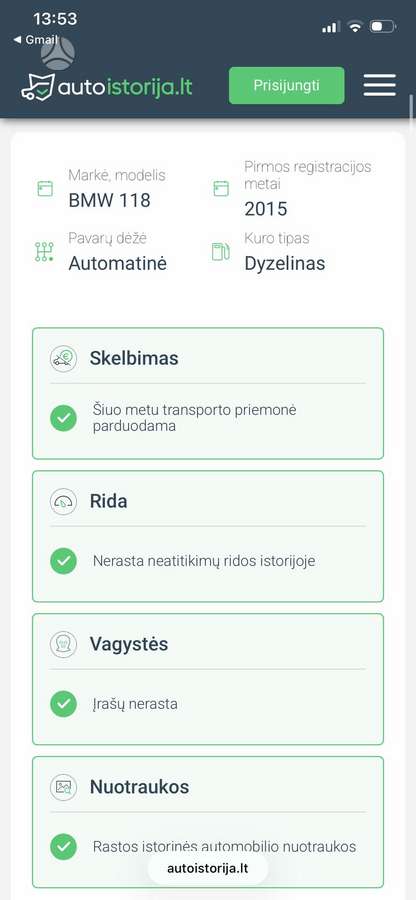Open the Rida mileage card
Viewport: 416px width, 900px height.
click(208, 536)
